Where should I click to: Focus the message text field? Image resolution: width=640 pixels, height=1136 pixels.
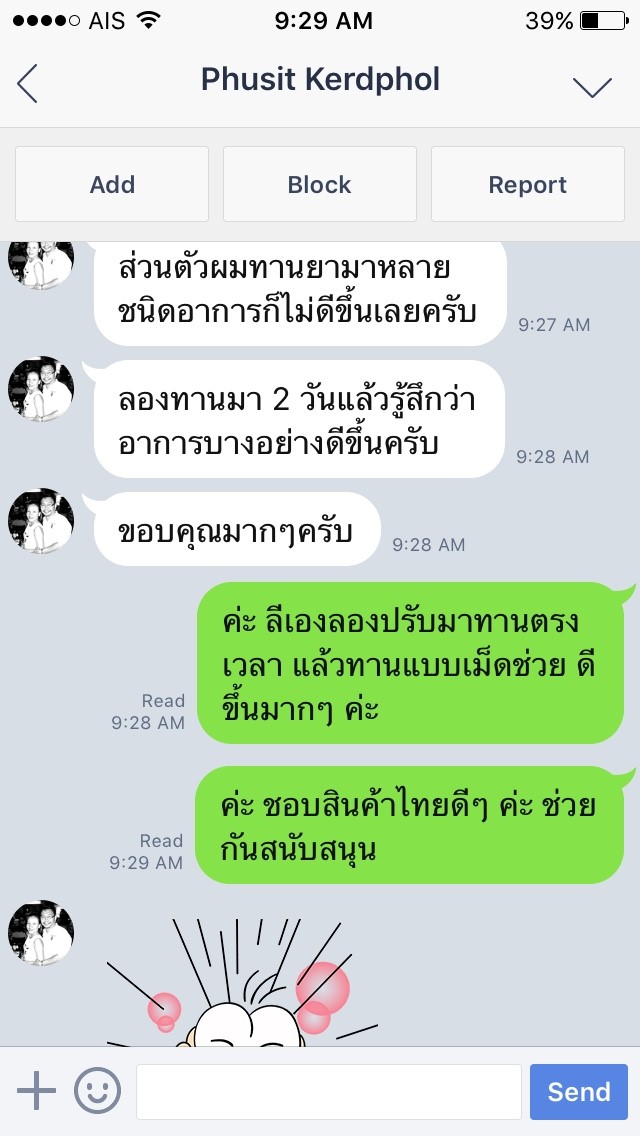[x=328, y=1091]
